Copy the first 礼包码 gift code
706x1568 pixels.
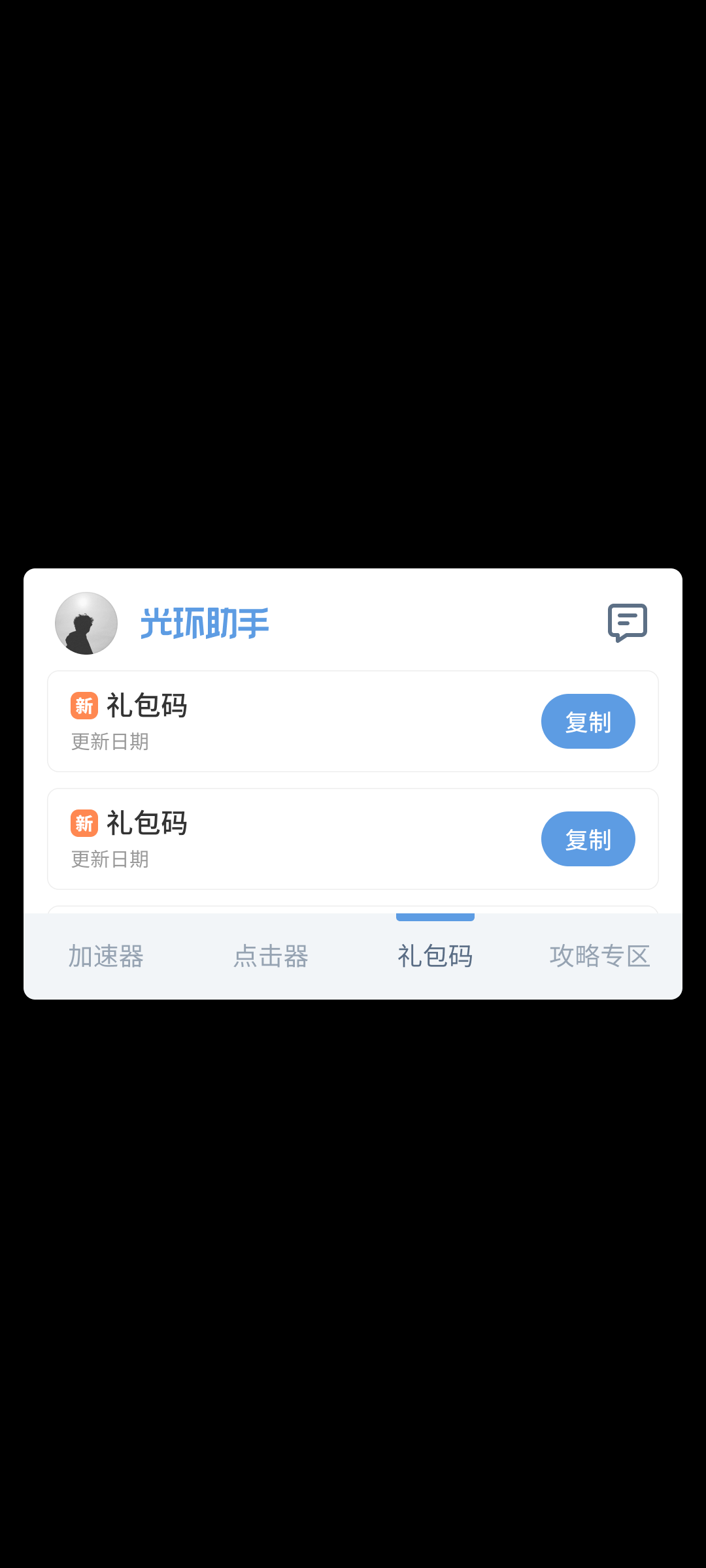pyautogui.click(x=588, y=721)
